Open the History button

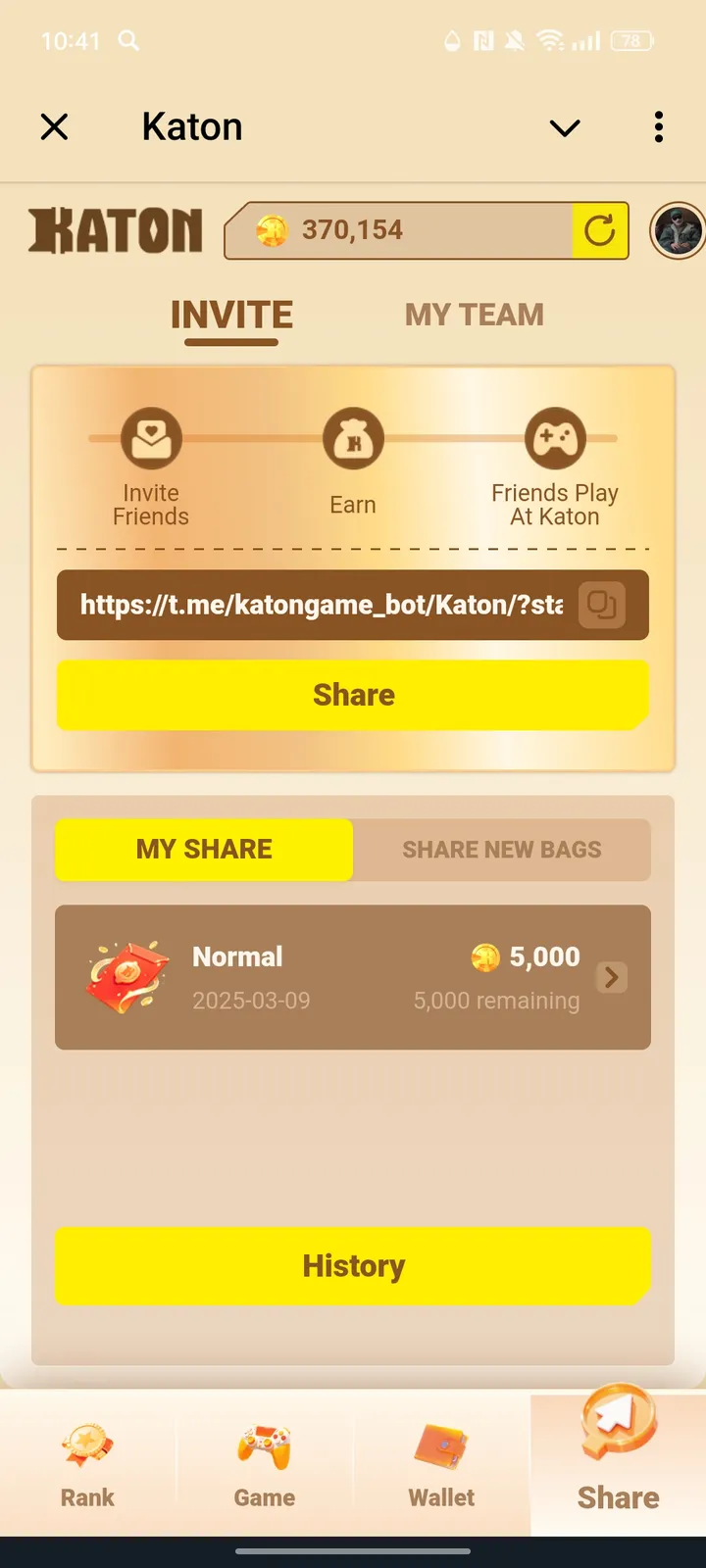(x=353, y=1265)
